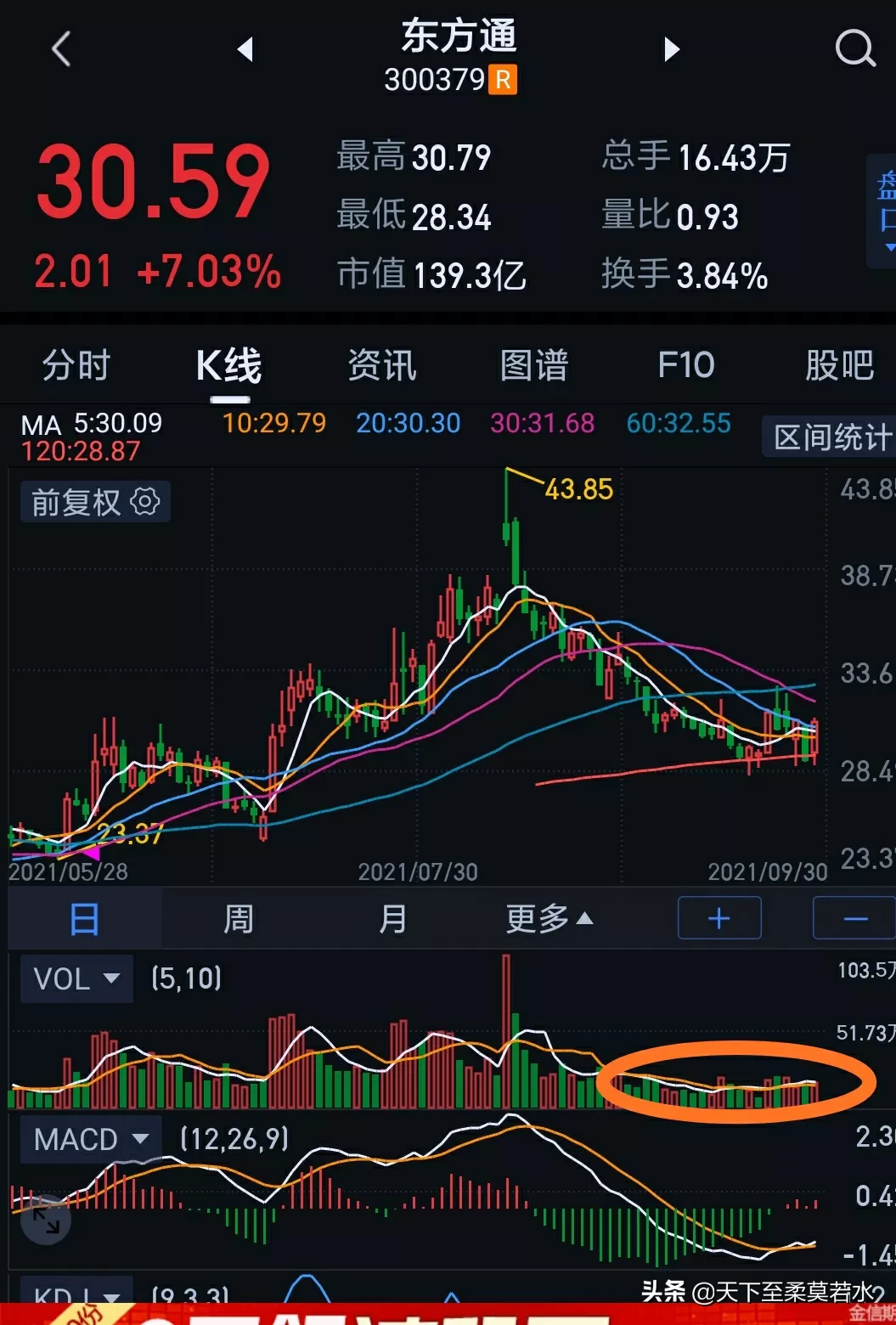Go back using the top-left arrow

[x=61, y=49]
